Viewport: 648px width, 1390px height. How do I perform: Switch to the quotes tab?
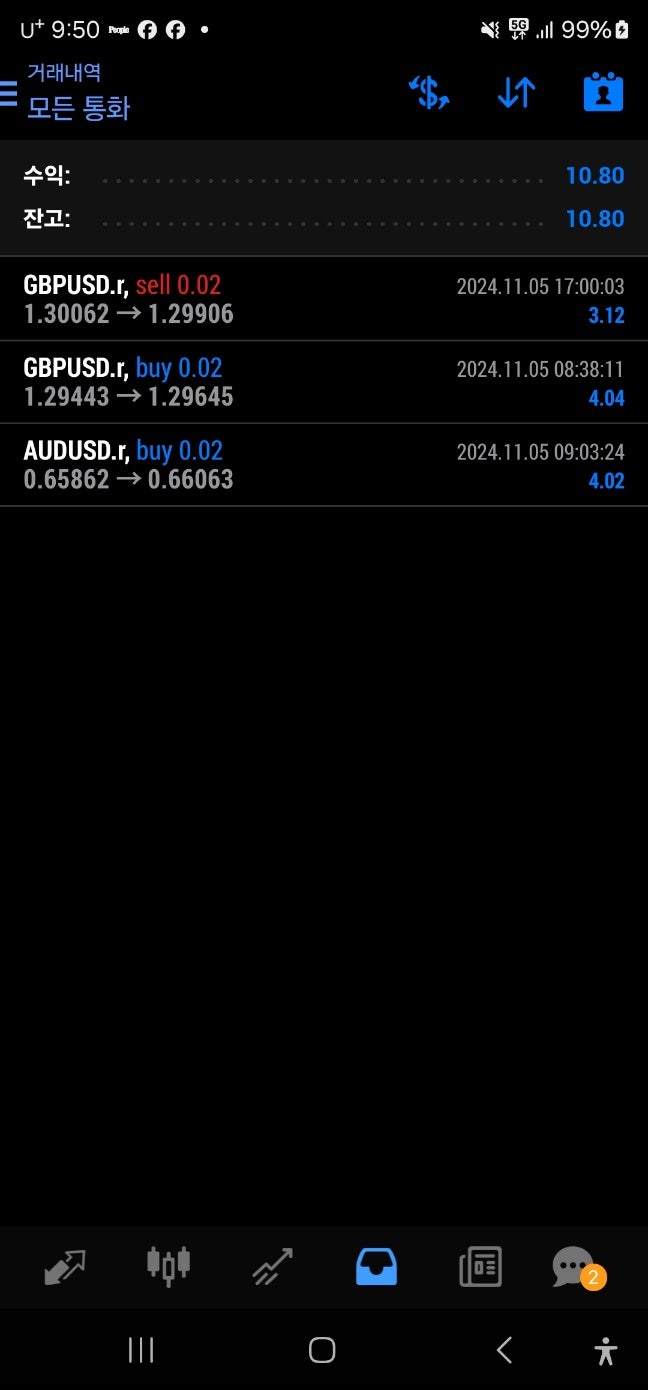(65, 1267)
